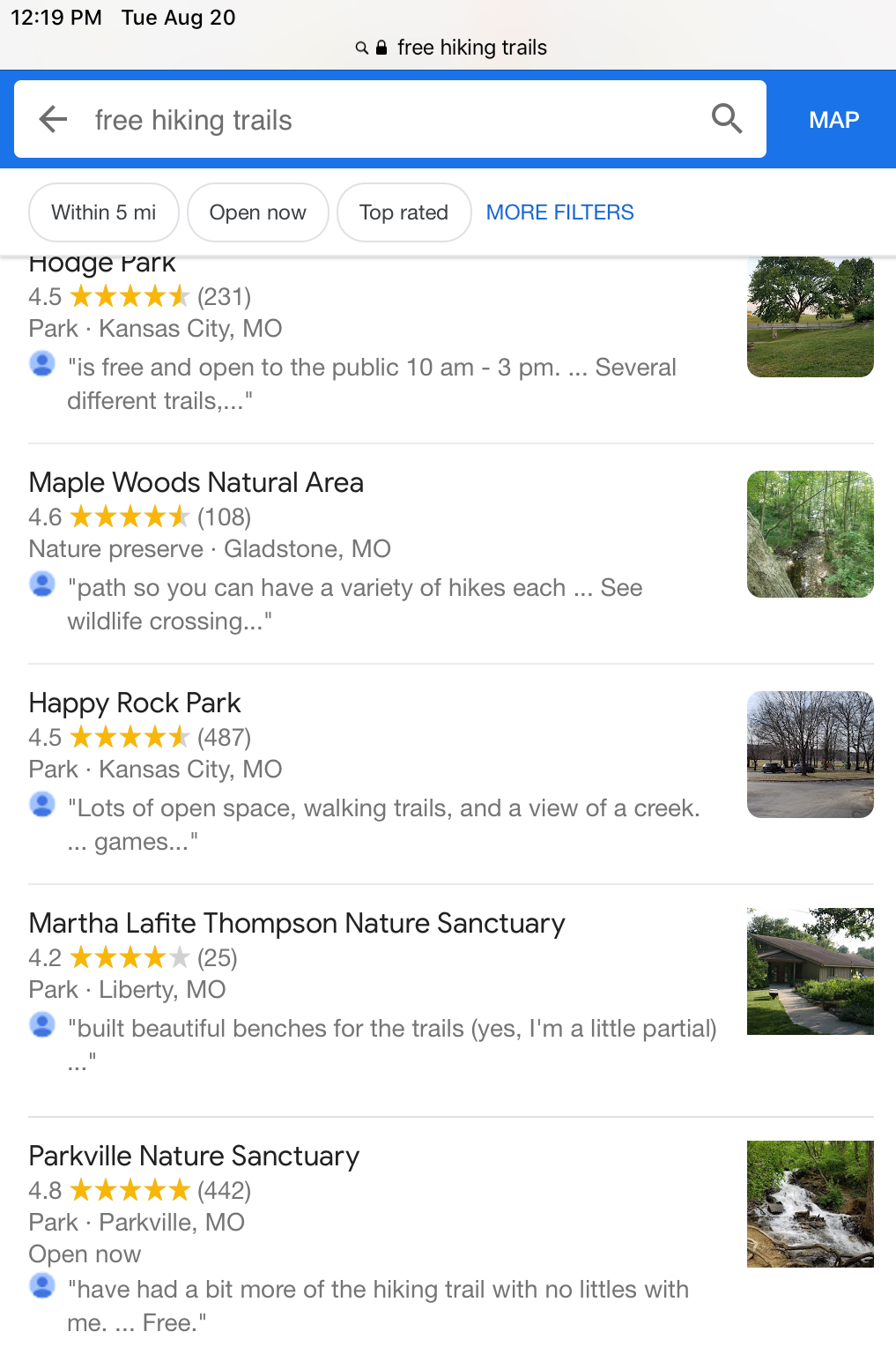Select the 'Top rated' filter chip
Screen dimensions: 896x1354
coord(404,212)
